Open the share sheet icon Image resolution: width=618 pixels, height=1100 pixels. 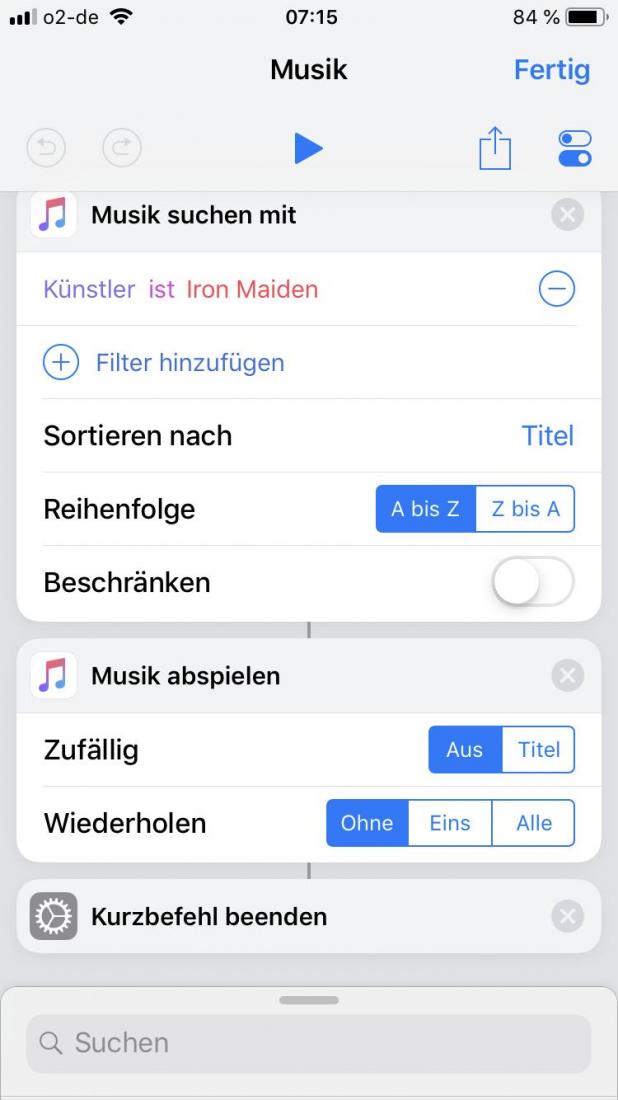pos(495,148)
